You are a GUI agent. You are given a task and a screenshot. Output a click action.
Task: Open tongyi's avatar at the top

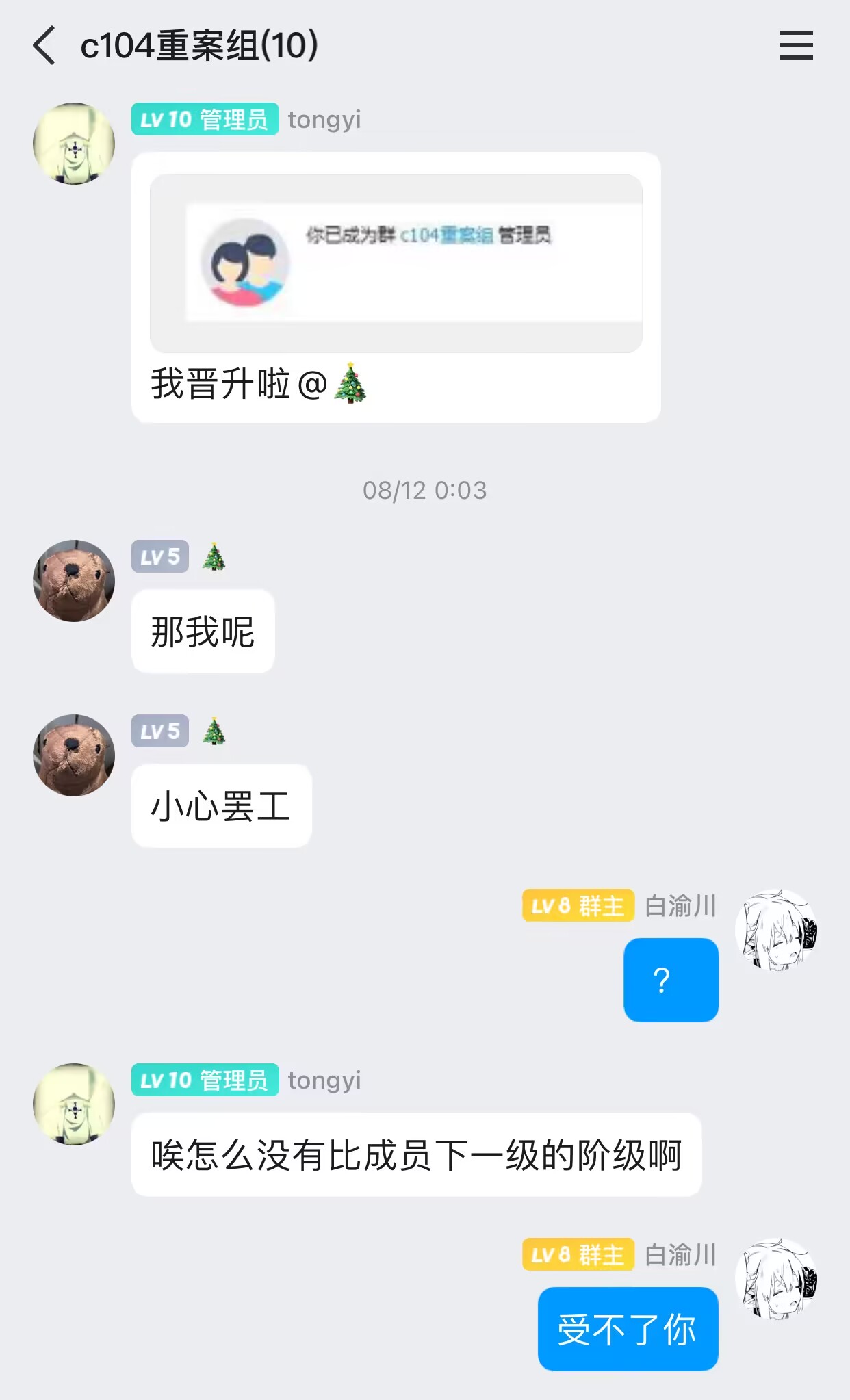point(73,142)
